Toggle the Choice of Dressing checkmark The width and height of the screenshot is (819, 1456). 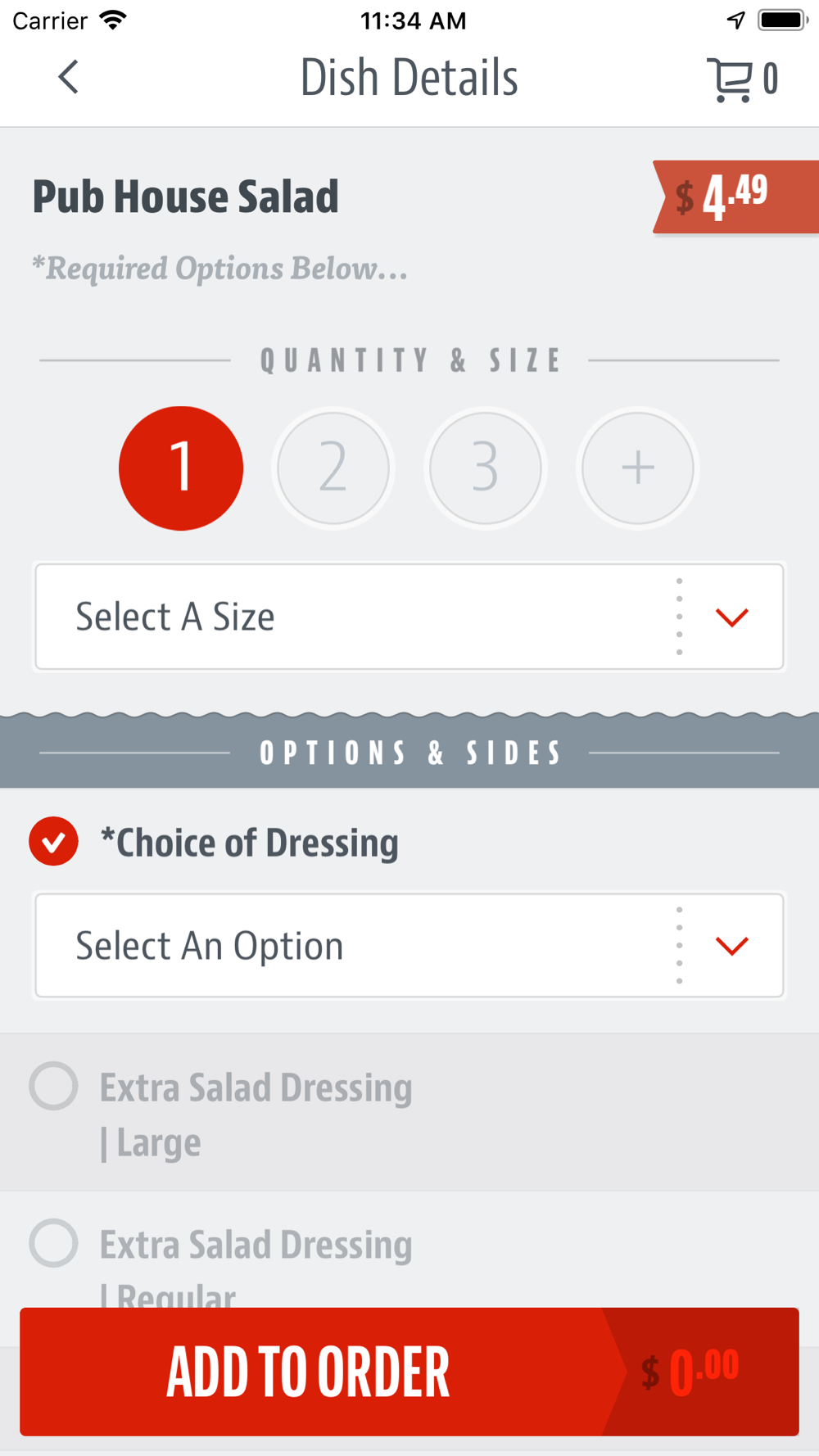(54, 841)
